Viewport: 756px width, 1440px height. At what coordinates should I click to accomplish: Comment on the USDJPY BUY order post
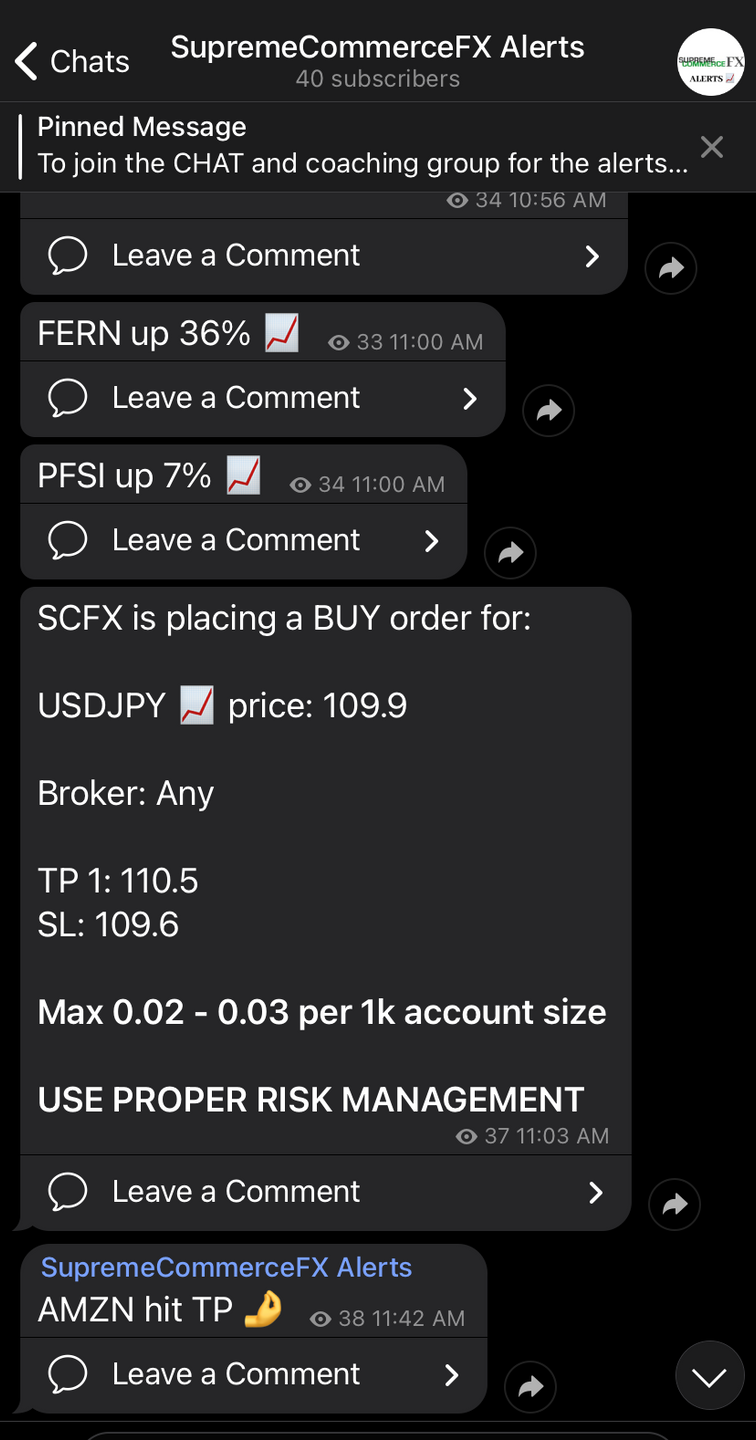tap(325, 1192)
